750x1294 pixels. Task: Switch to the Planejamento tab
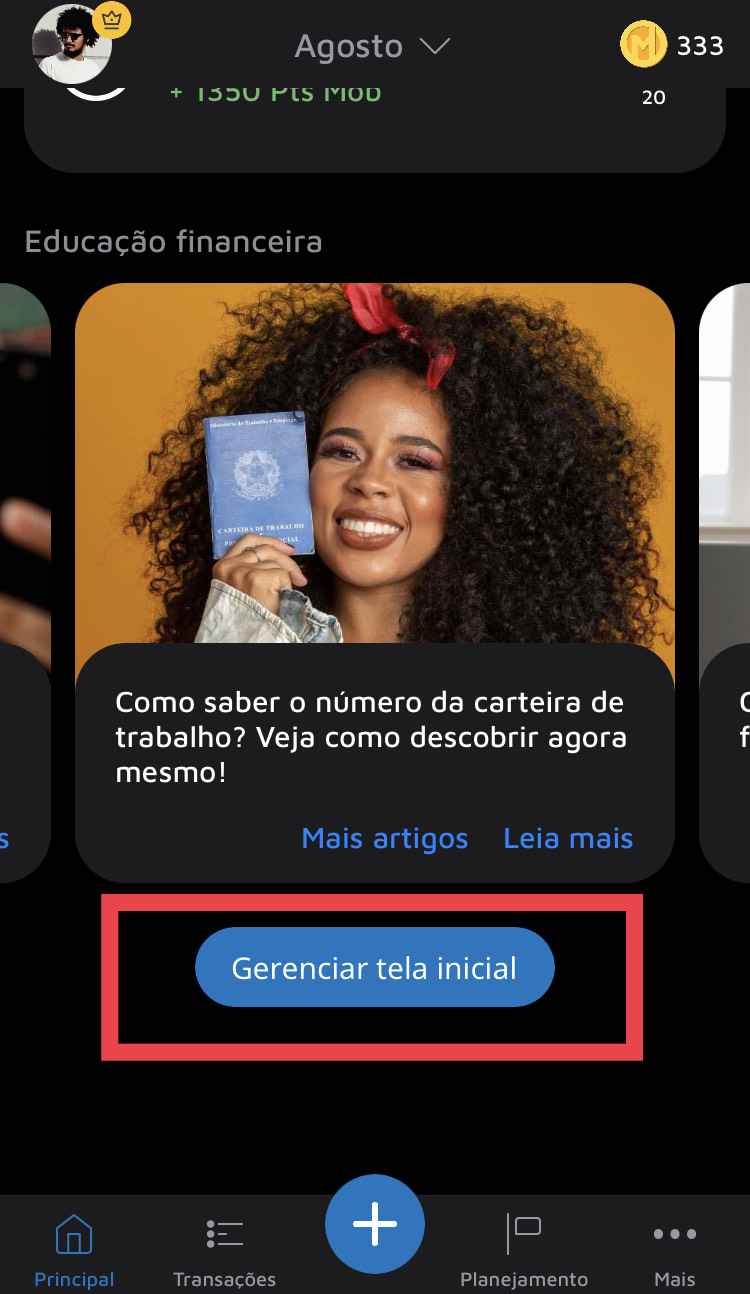[524, 1250]
